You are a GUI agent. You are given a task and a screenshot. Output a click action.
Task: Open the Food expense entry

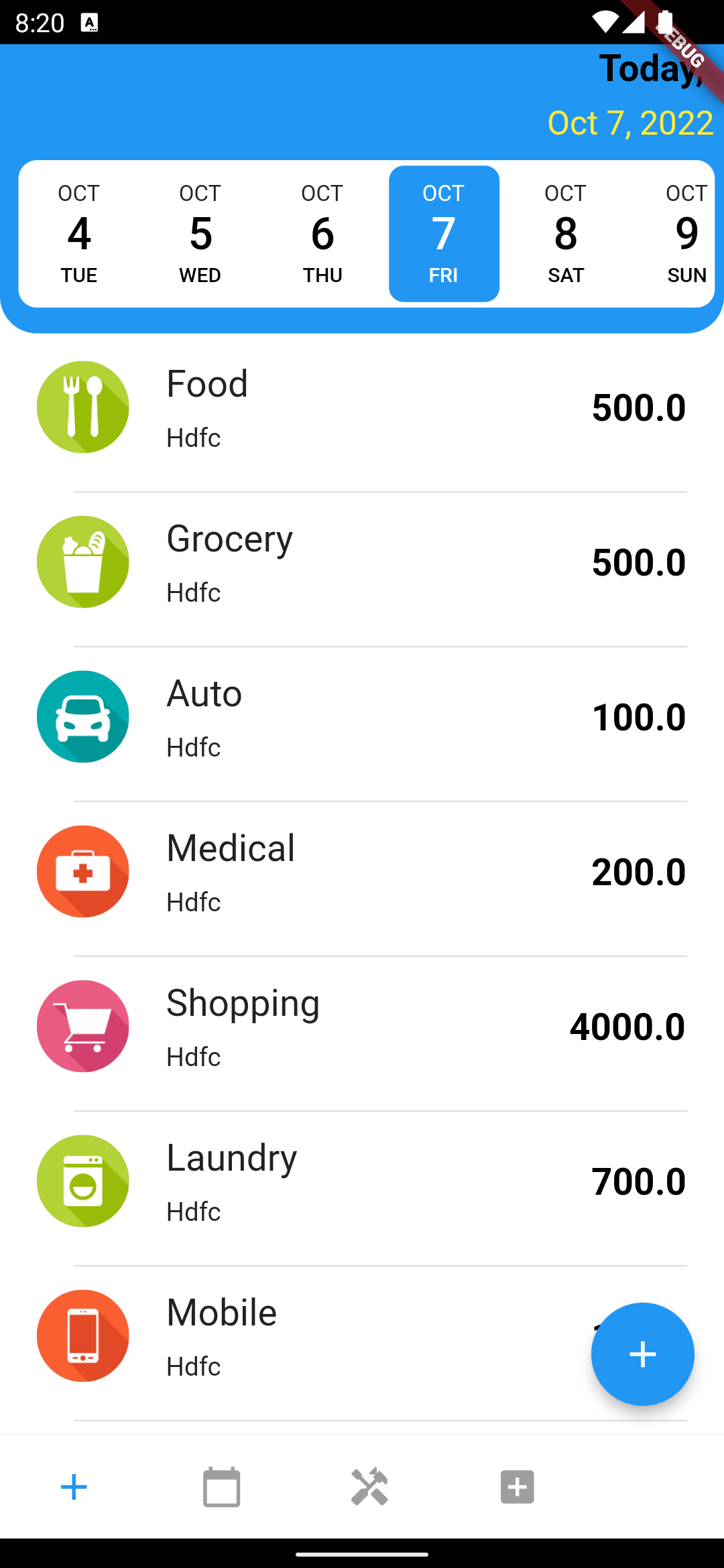tap(362, 407)
